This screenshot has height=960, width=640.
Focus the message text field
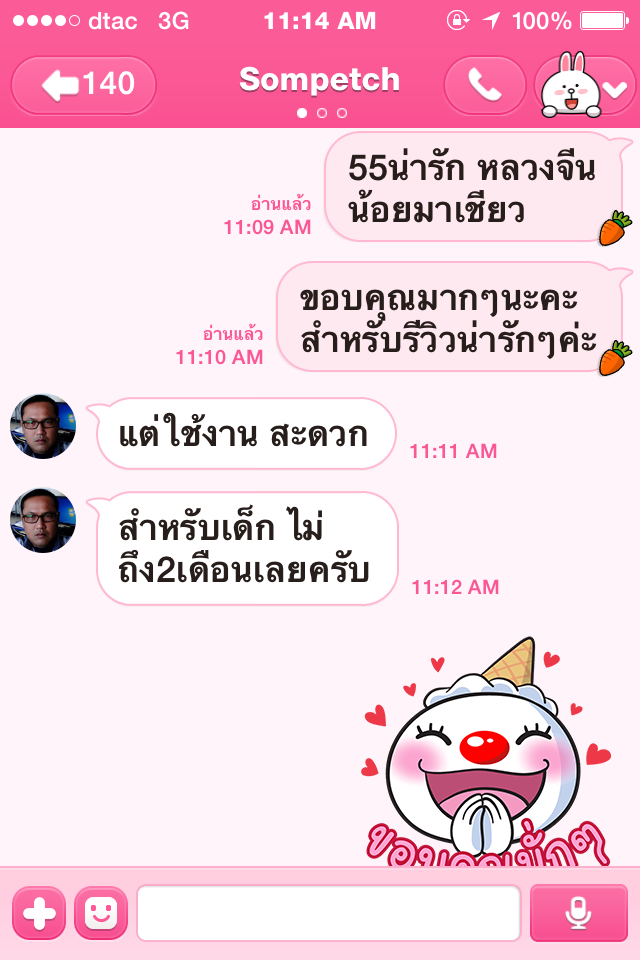(328, 912)
